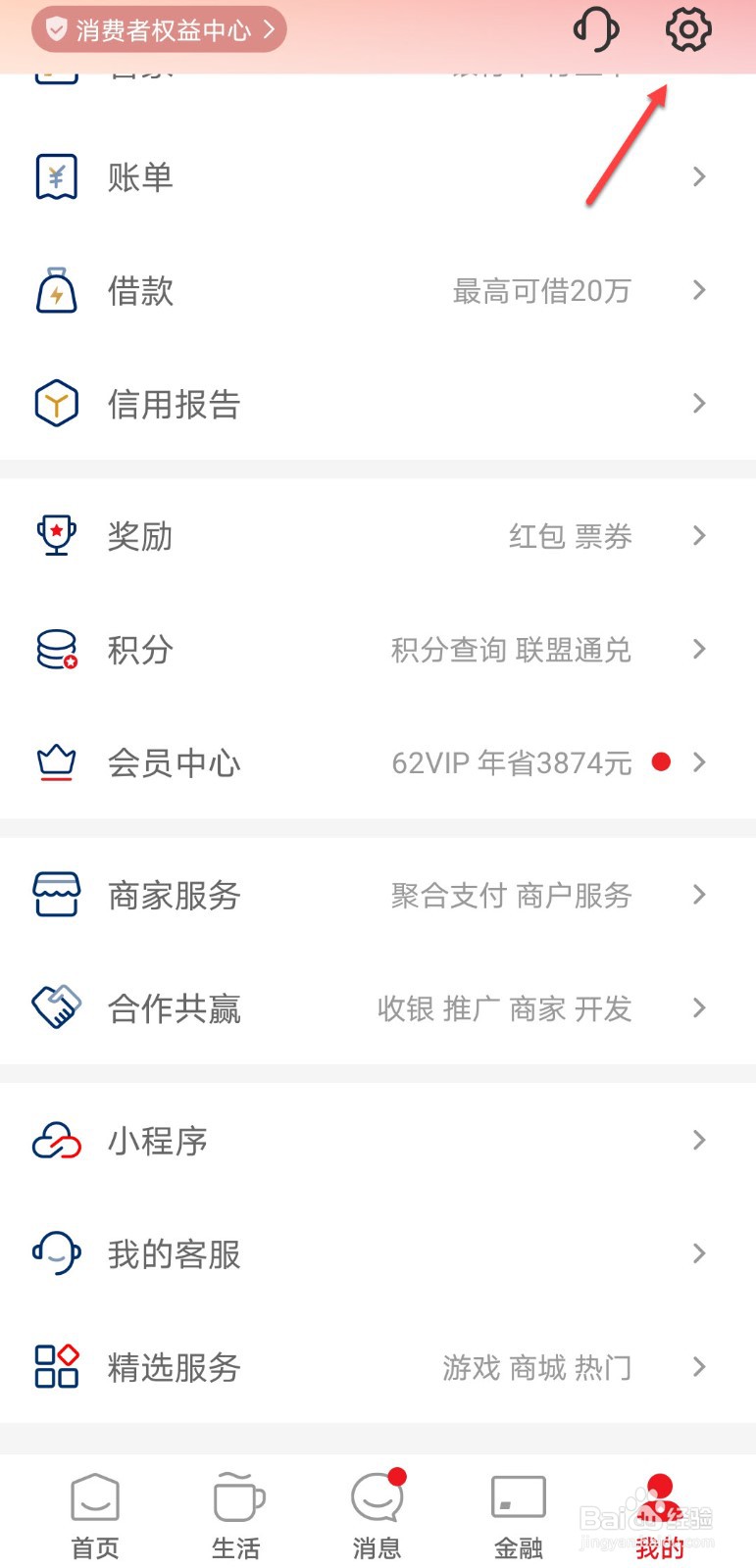Open 奖励 for red packets and coupons
Screen dimensions: 756x1568
click(378, 536)
